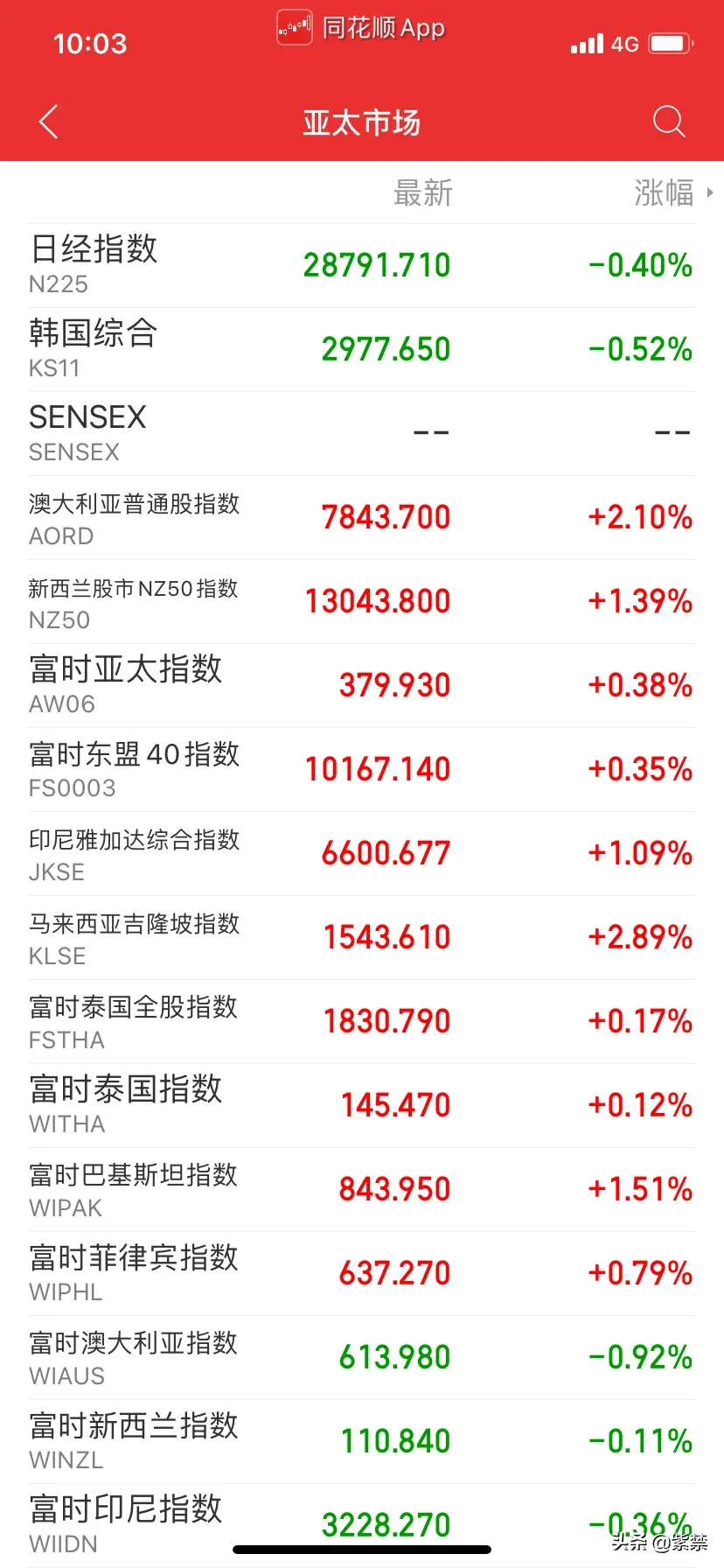
Task: Open 富时菲律宾指数 WIPHL
Action: [x=362, y=1273]
